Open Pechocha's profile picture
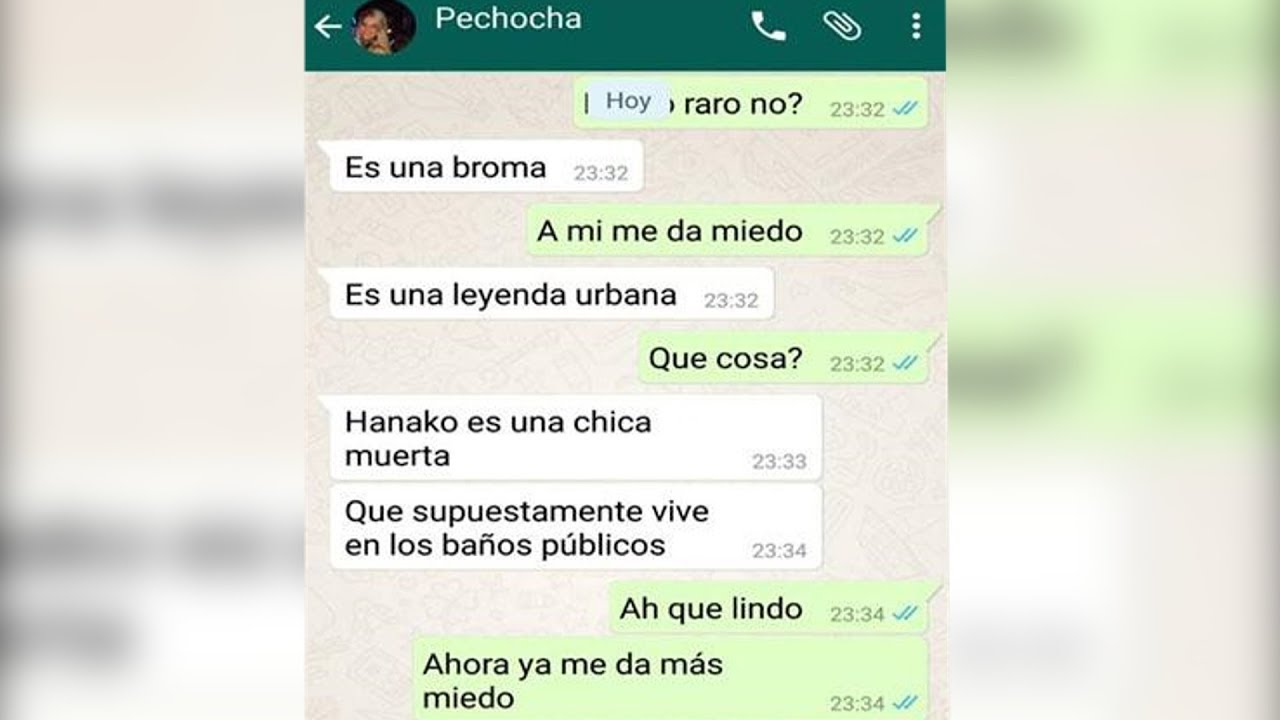The width and height of the screenshot is (1280, 720). [385, 27]
